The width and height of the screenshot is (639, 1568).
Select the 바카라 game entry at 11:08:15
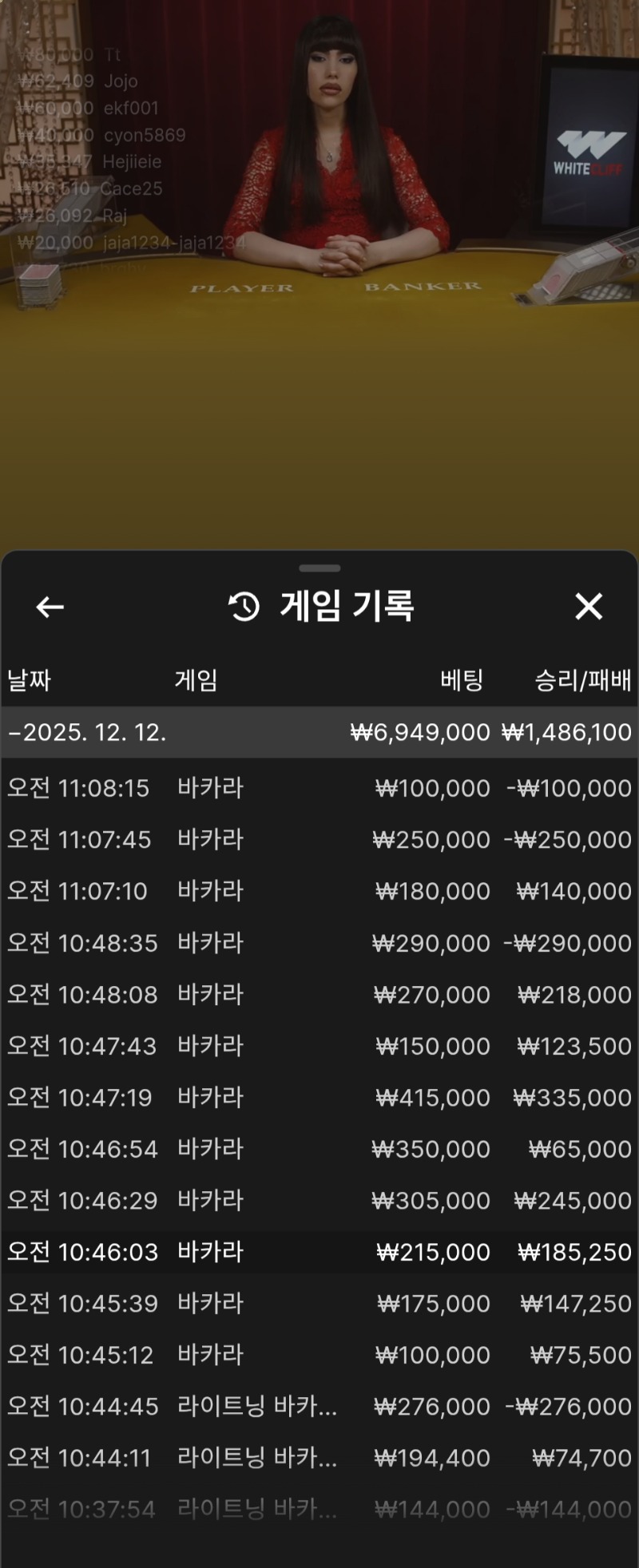click(x=319, y=787)
